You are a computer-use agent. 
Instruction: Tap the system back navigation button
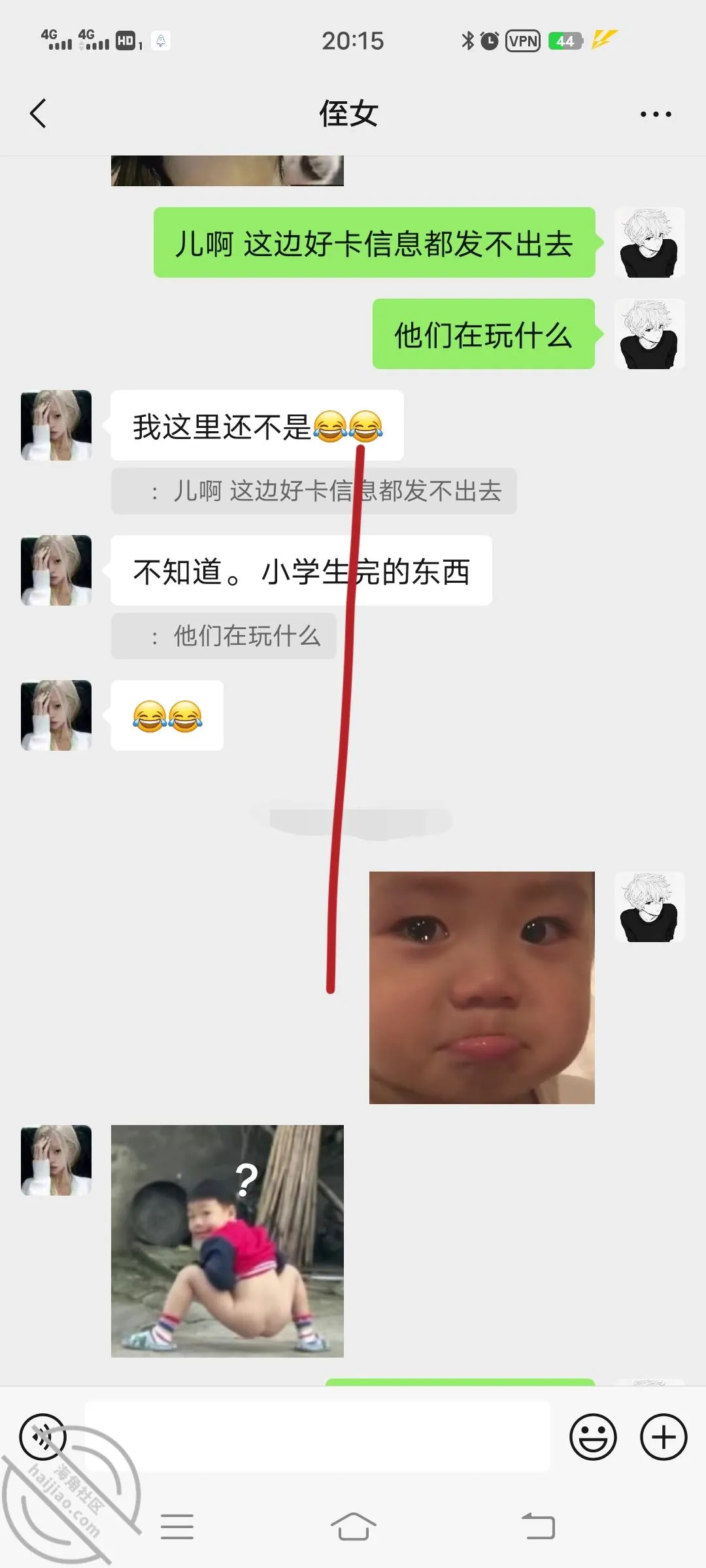click(x=538, y=1527)
